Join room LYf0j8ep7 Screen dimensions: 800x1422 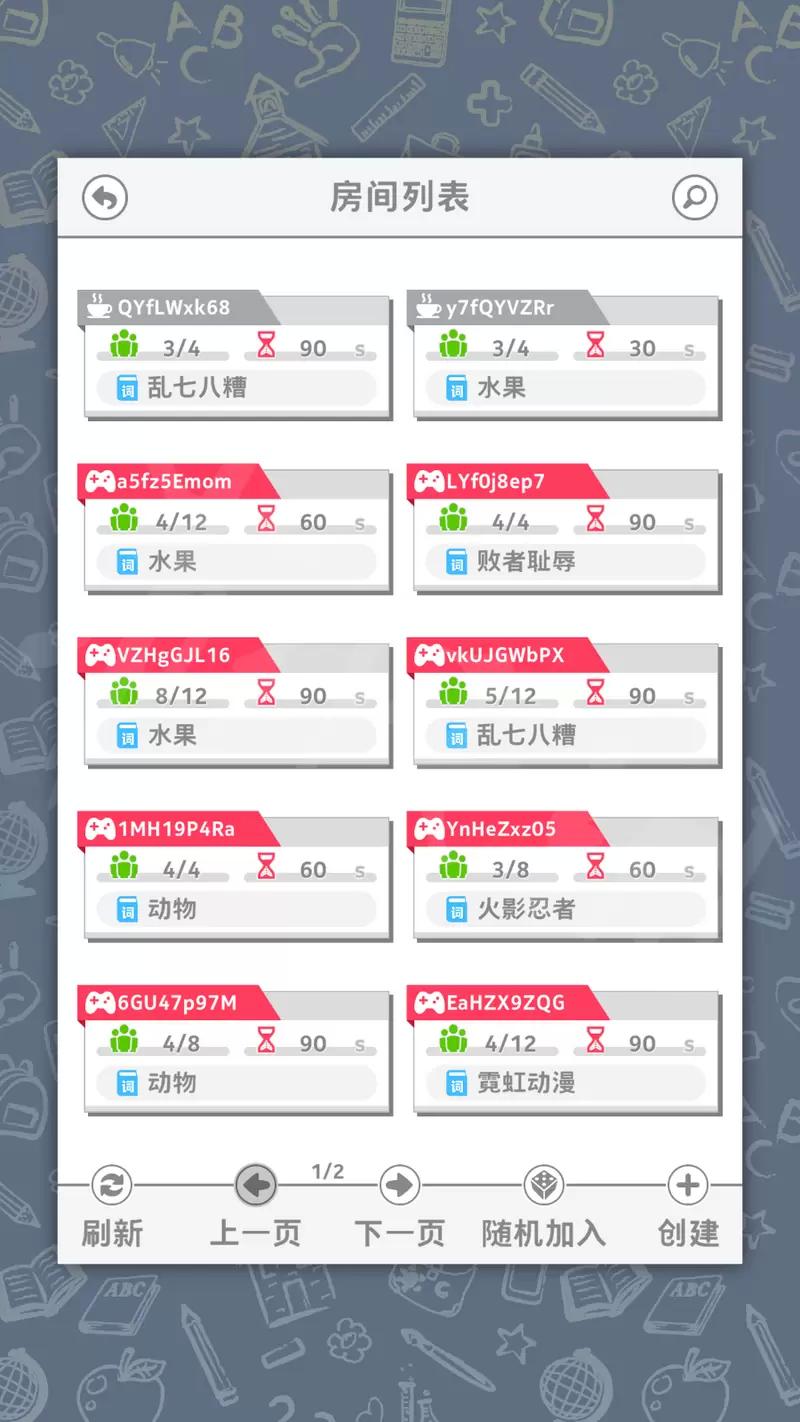point(565,530)
